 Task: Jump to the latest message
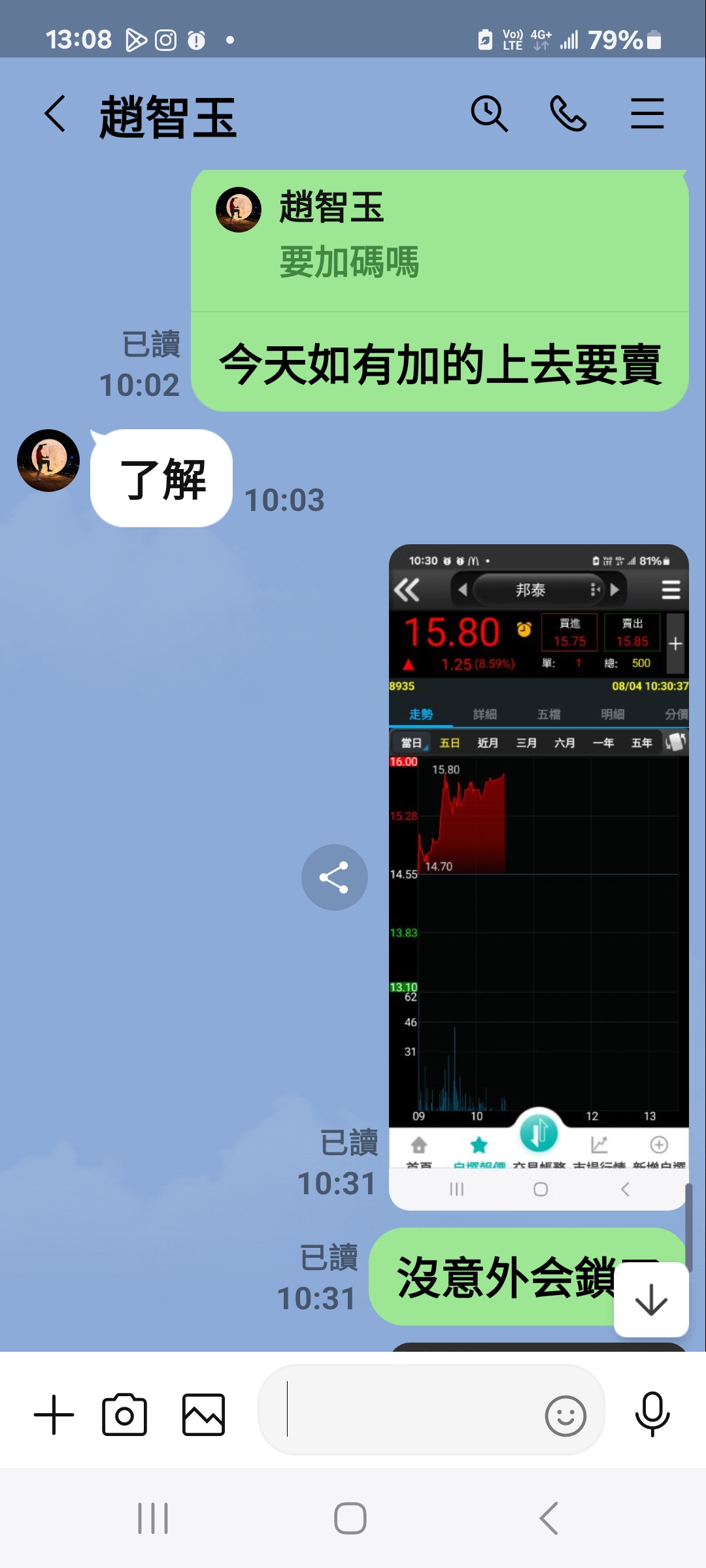(x=651, y=1299)
